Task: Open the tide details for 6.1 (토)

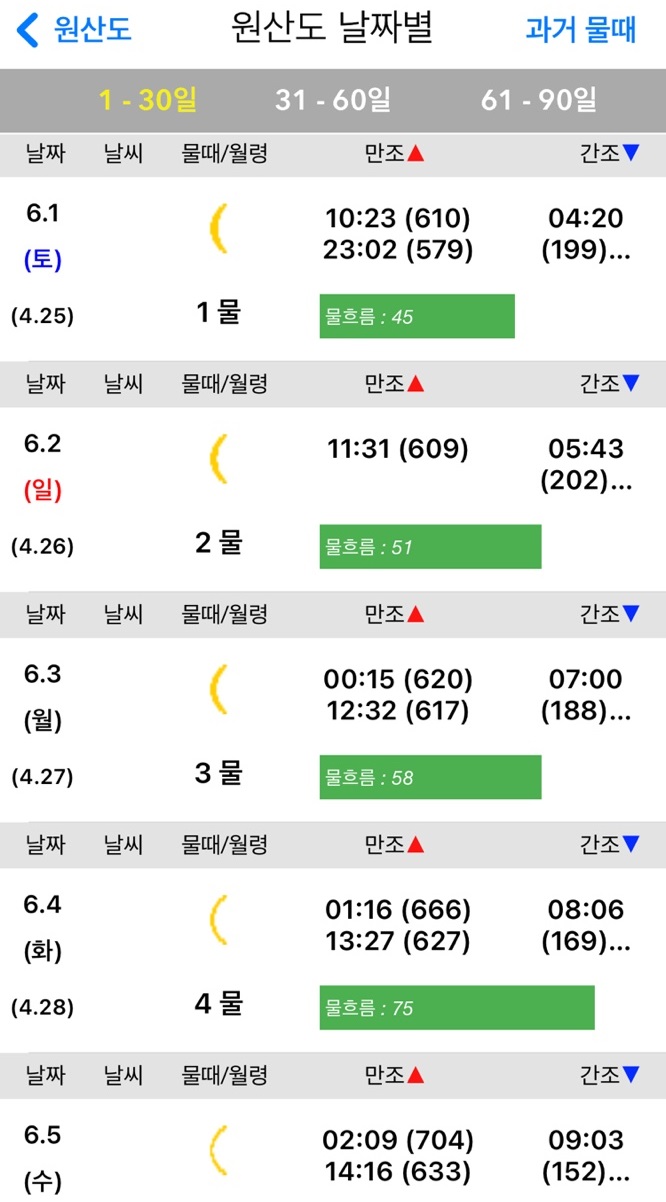Action: pos(333,269)
